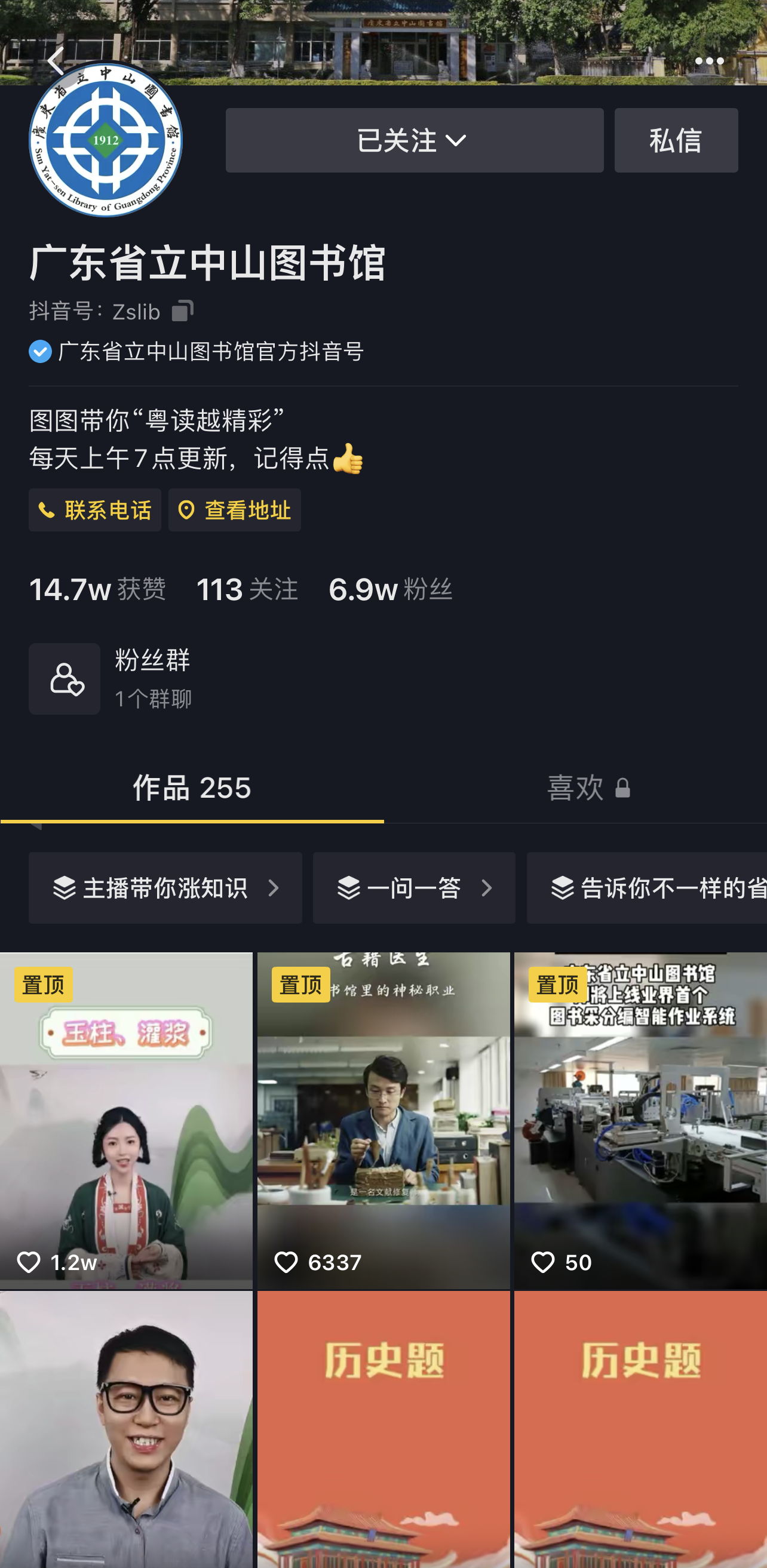Go back using the top-left arrow

tap(56, 61)
